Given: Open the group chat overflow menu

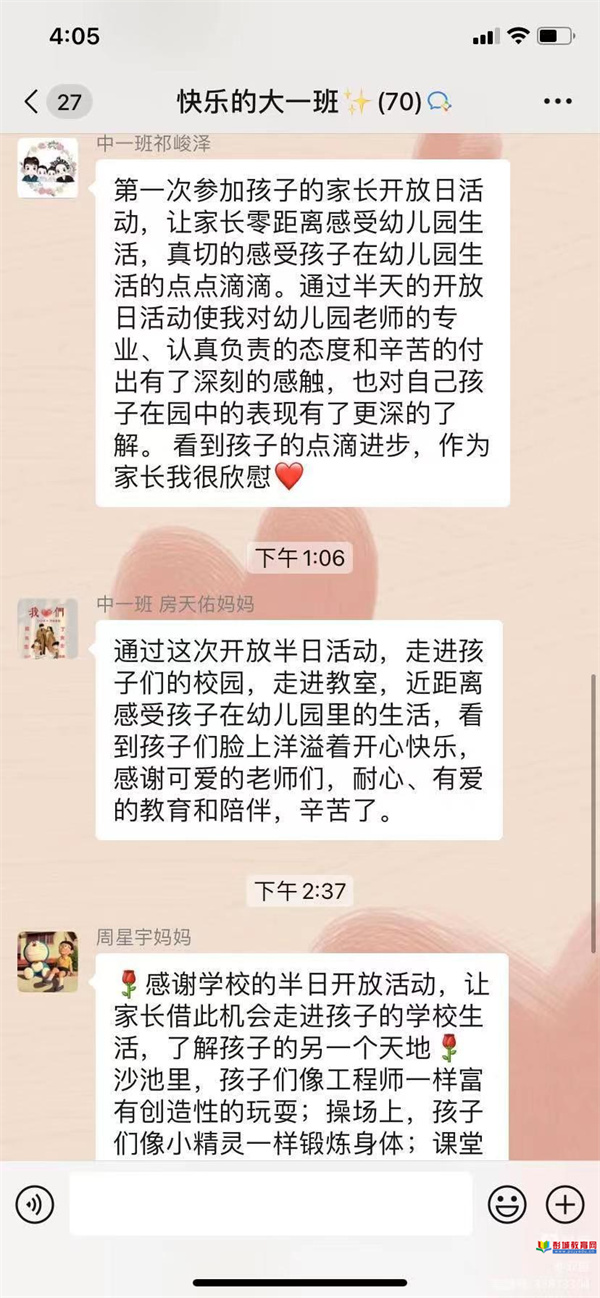Looking at the screenshot, I should point(557,102).
